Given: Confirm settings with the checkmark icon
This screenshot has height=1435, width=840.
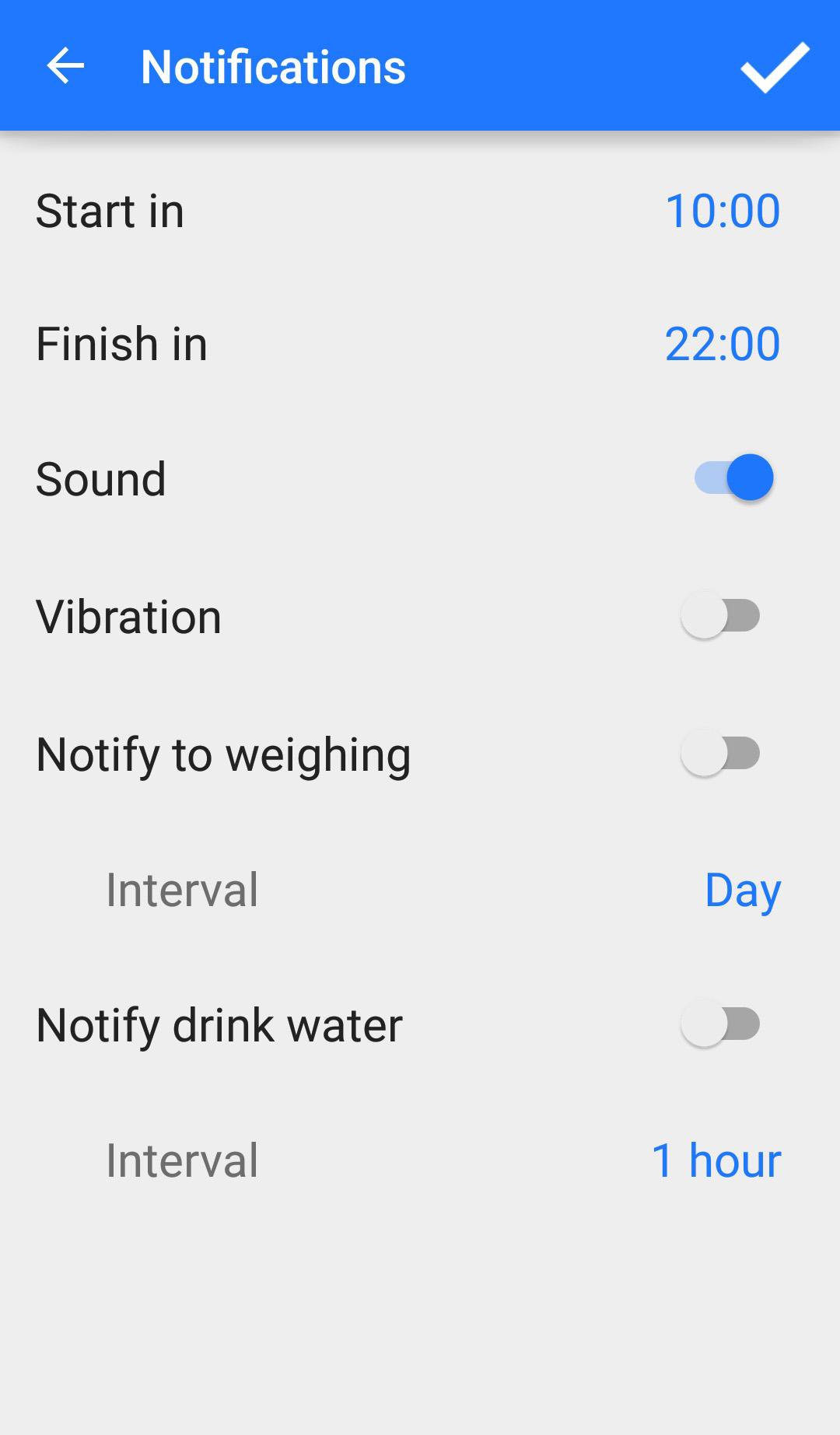Looking at the screenshot, I should coord(775,67).
